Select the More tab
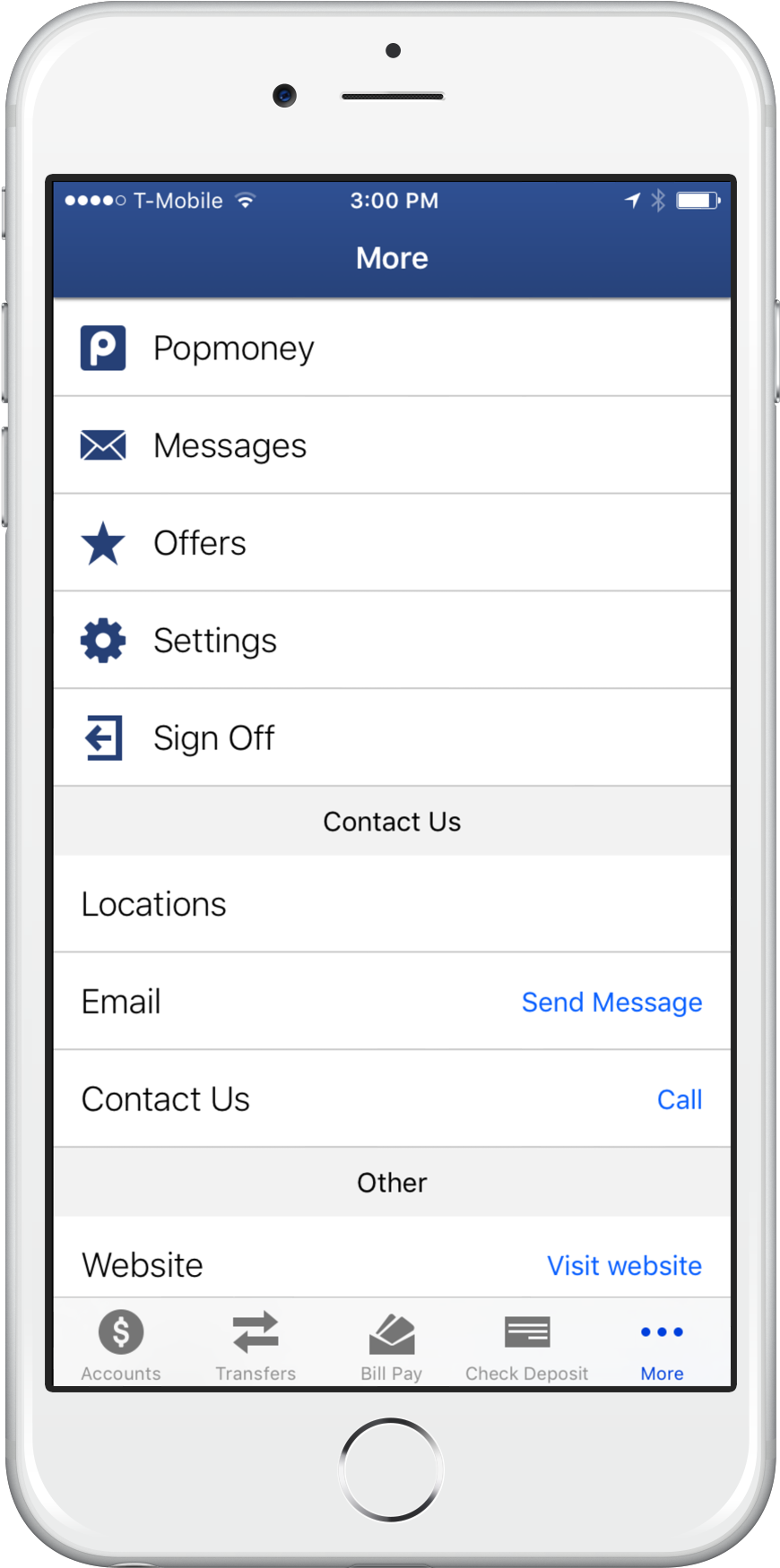The width and height of the screenshot is (780, 1568). [662, 1346]
